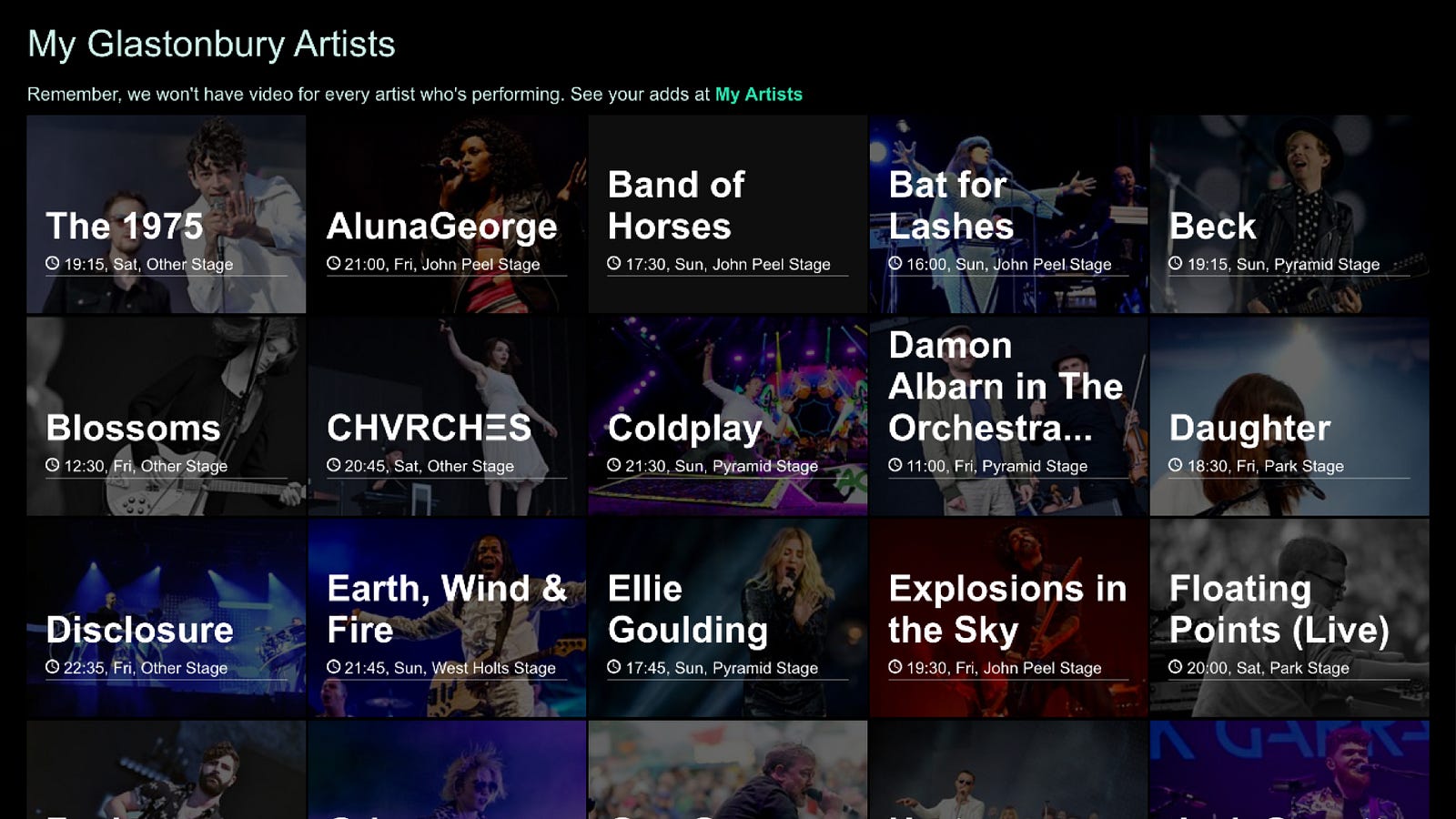
Task: View Earth, Wind & Fire tile
Action: pos(447,619)
